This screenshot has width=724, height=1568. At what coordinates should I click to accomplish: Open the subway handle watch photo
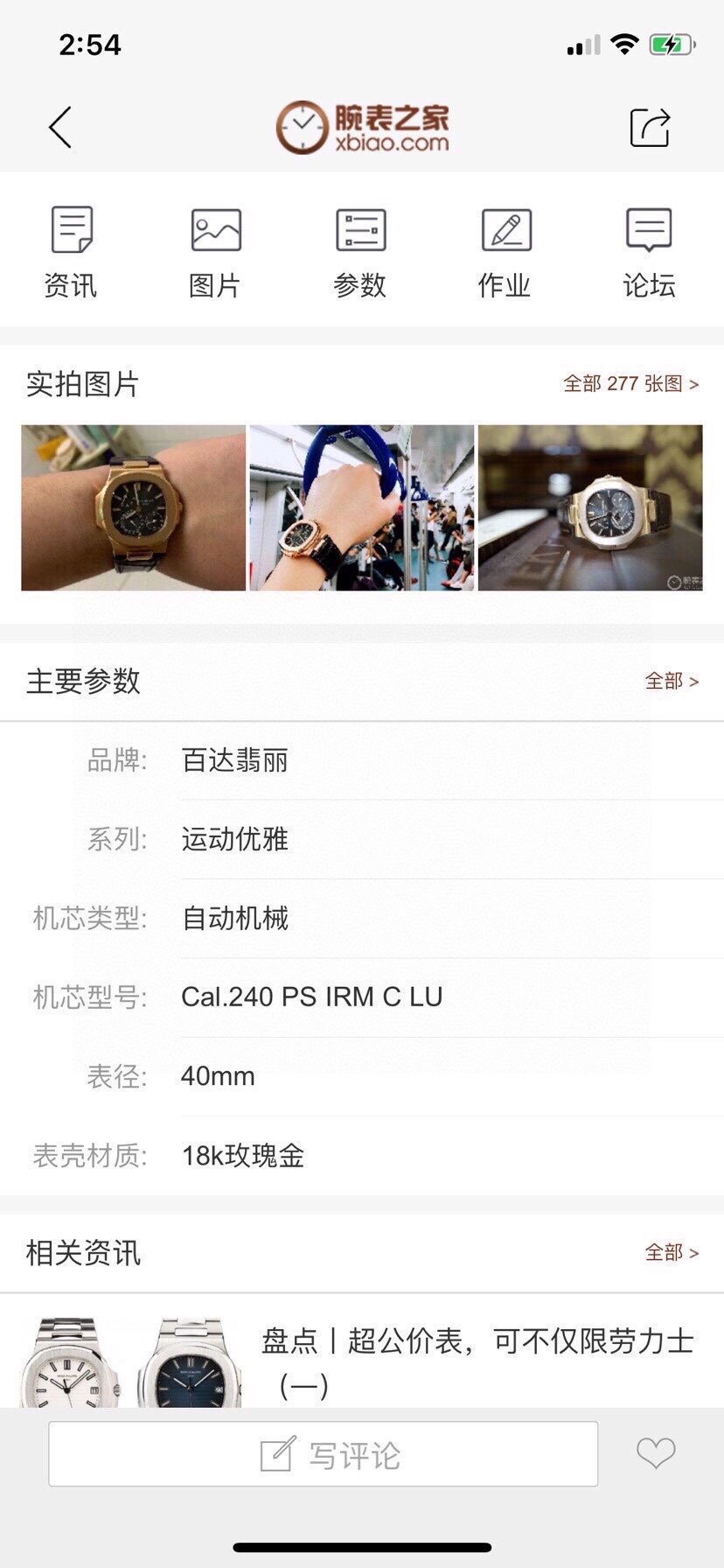[x=361, y=507]
